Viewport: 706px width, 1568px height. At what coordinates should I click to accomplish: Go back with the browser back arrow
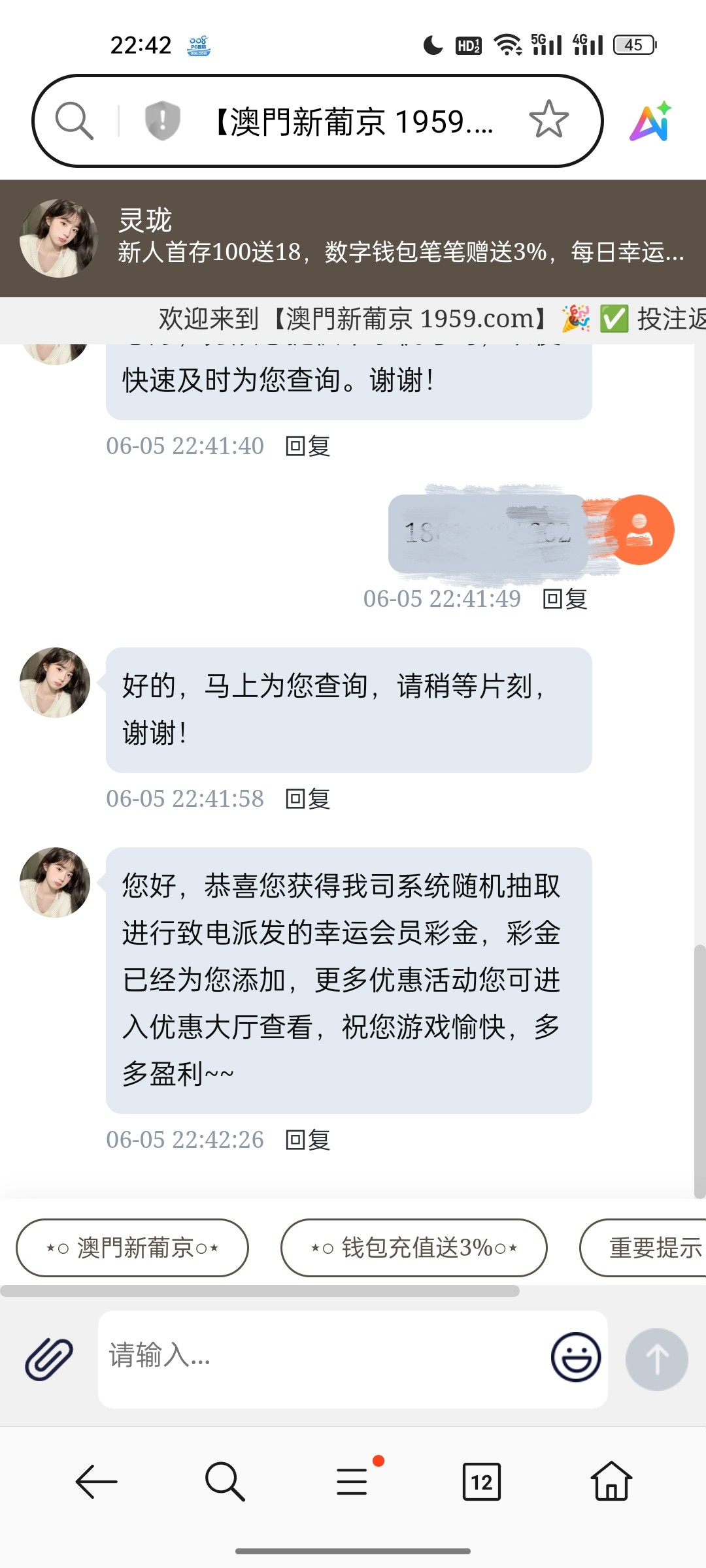(x=96, y=1481)
